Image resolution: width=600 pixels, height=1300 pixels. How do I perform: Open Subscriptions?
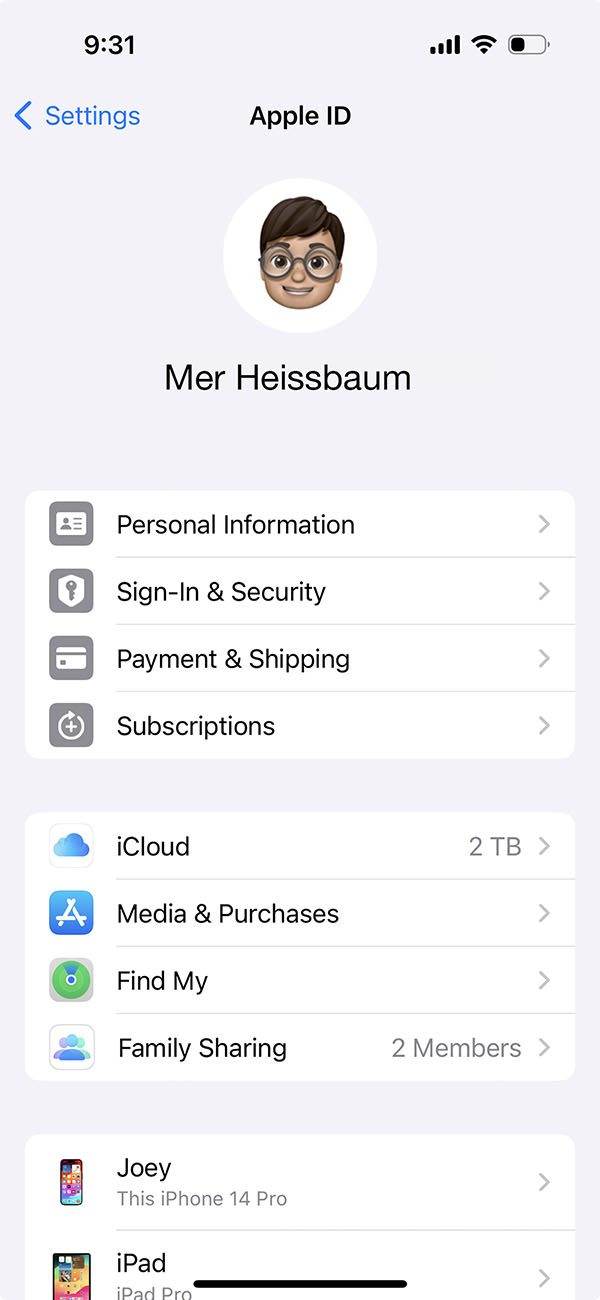[x=300, y=726]
